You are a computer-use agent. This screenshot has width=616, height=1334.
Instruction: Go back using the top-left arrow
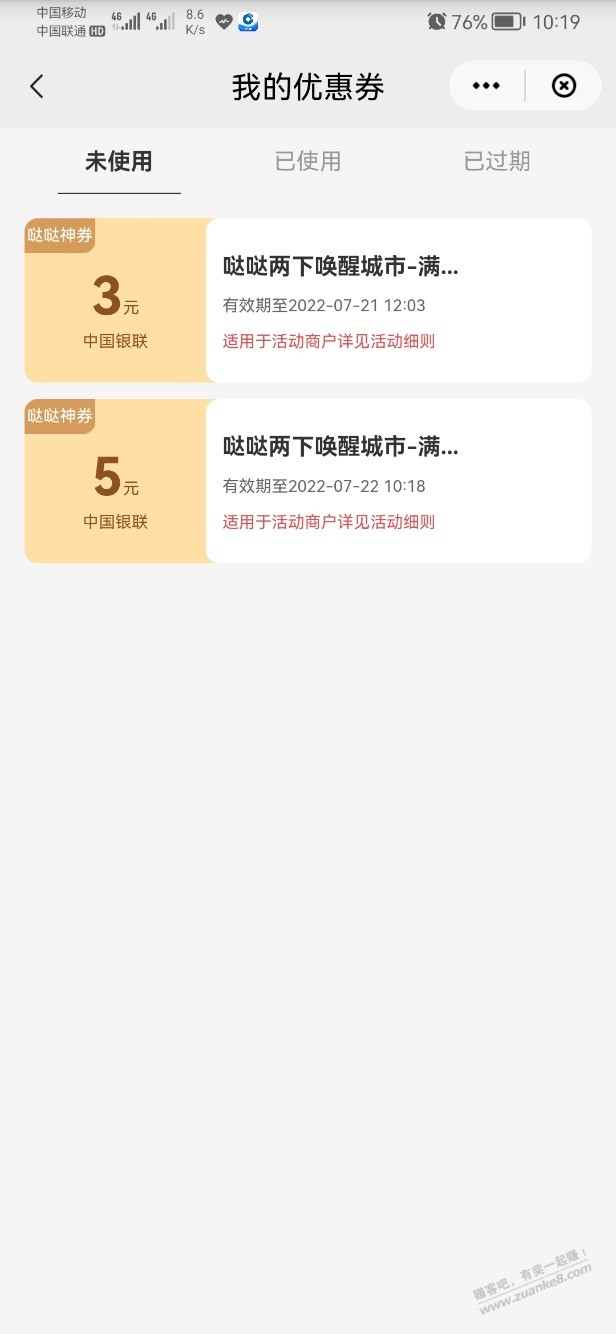[x=37, y=87]
